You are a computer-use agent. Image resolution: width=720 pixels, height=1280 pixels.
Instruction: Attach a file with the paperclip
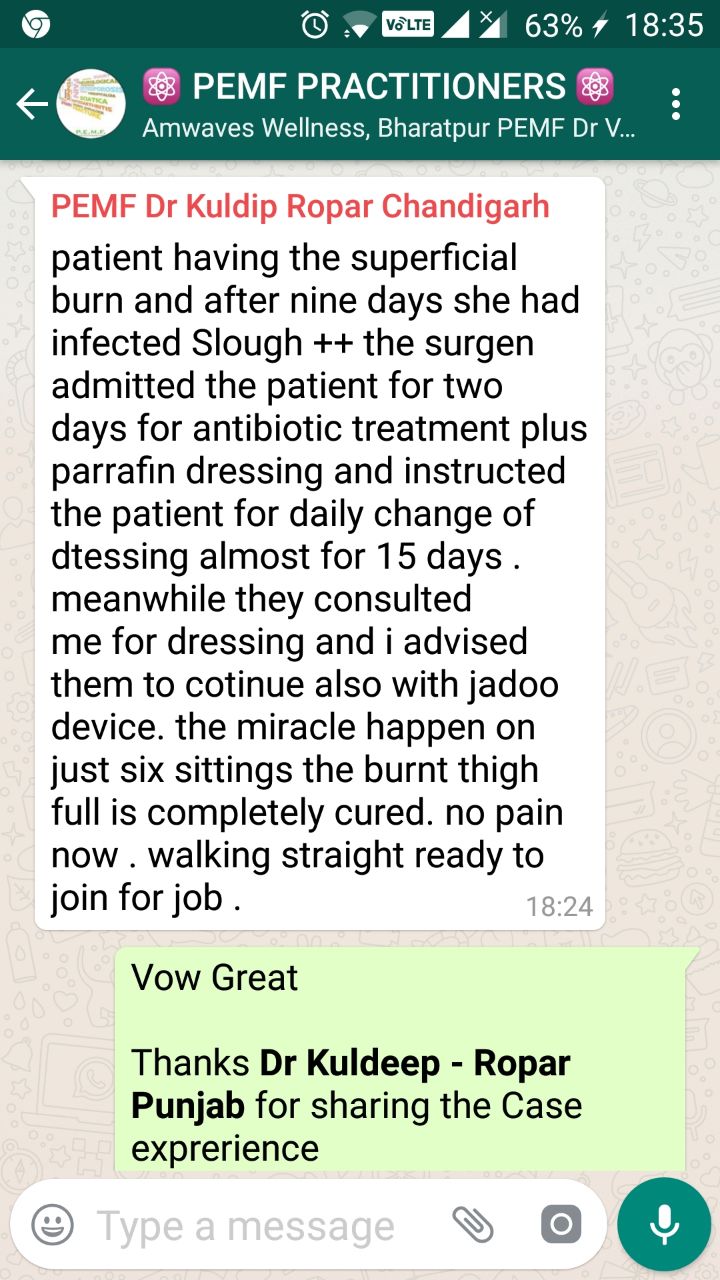[473, 1224]
